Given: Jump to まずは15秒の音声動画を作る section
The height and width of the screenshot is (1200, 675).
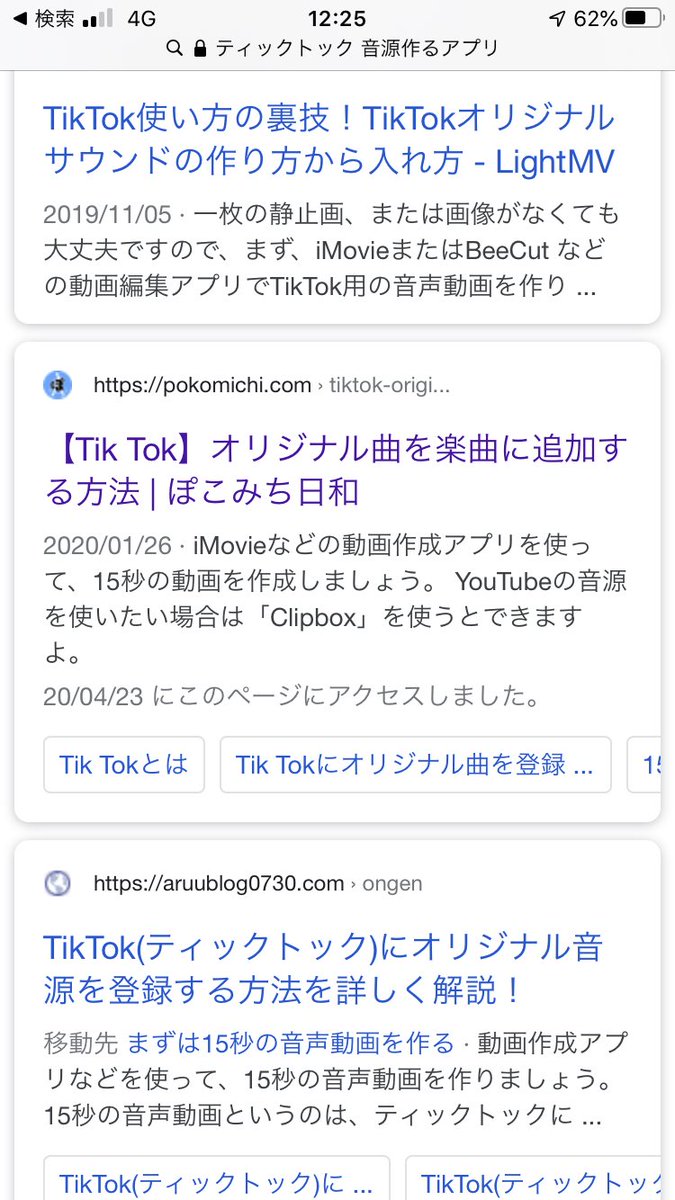Looking at the screenshot, I should pos(290,1044).
